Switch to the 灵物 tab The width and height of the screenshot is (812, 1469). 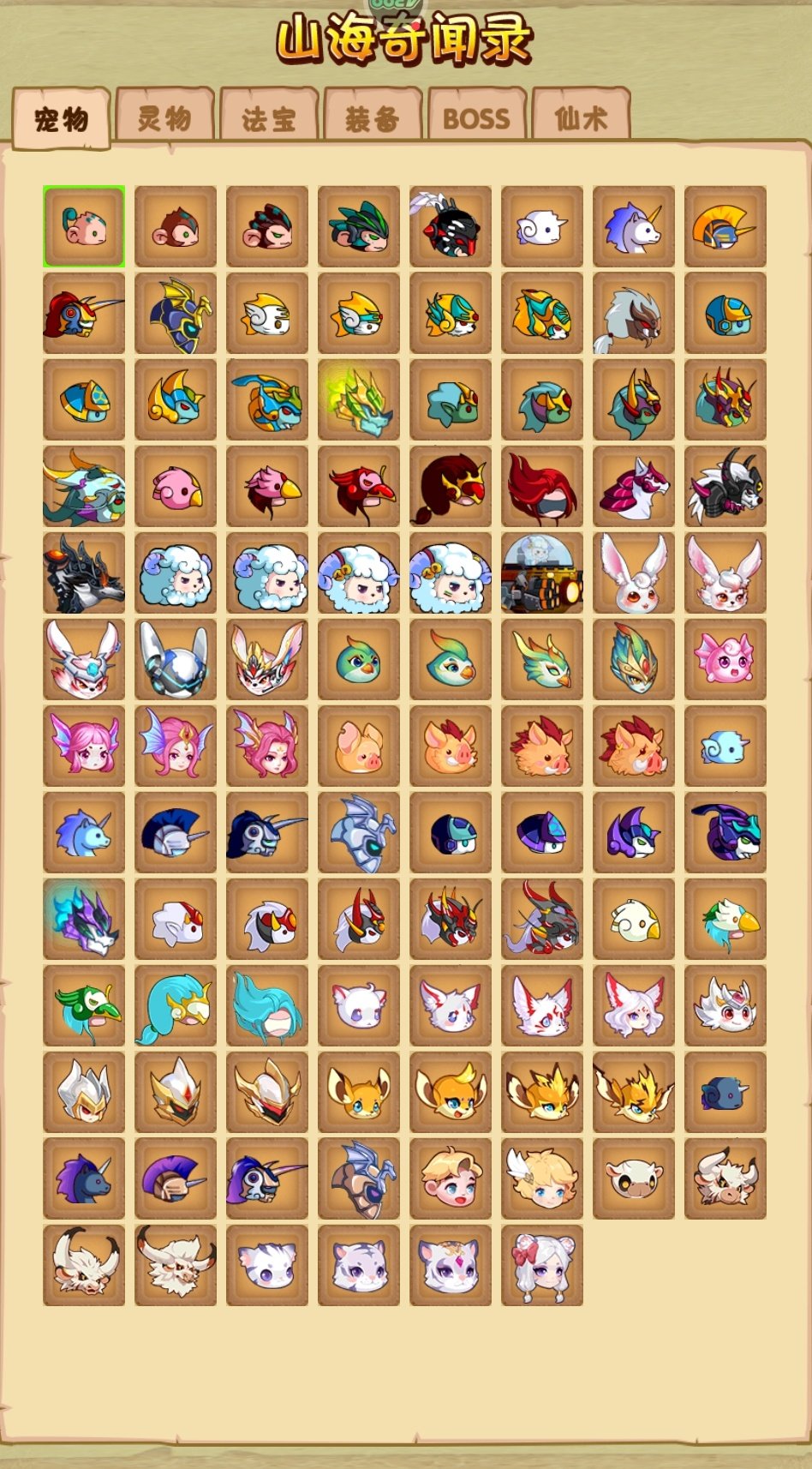point(164,117)
